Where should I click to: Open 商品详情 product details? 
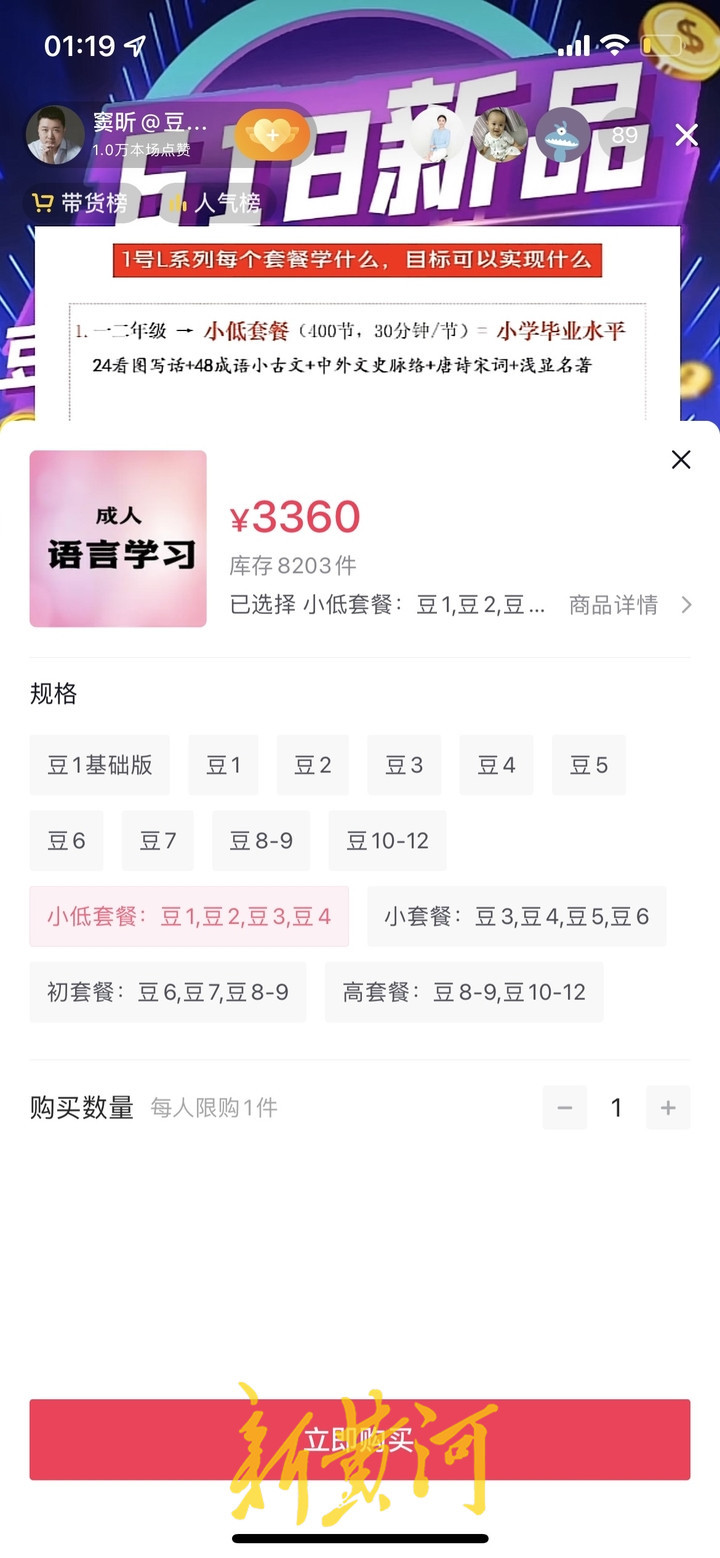click(x=629, y=605)
